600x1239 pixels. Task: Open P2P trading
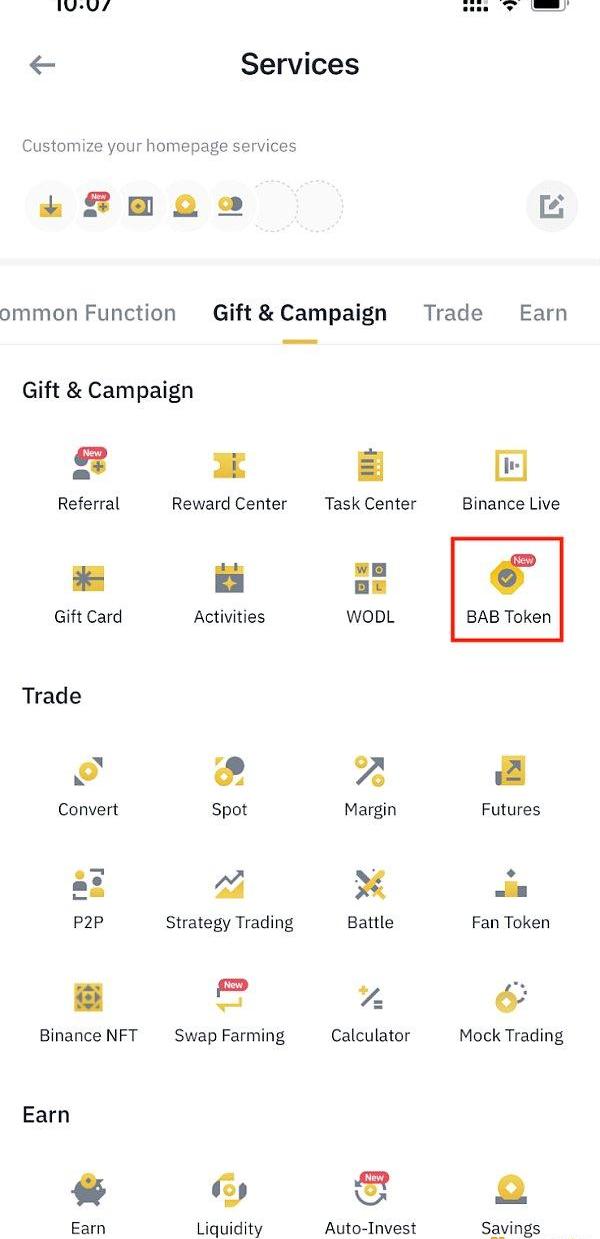88,900
